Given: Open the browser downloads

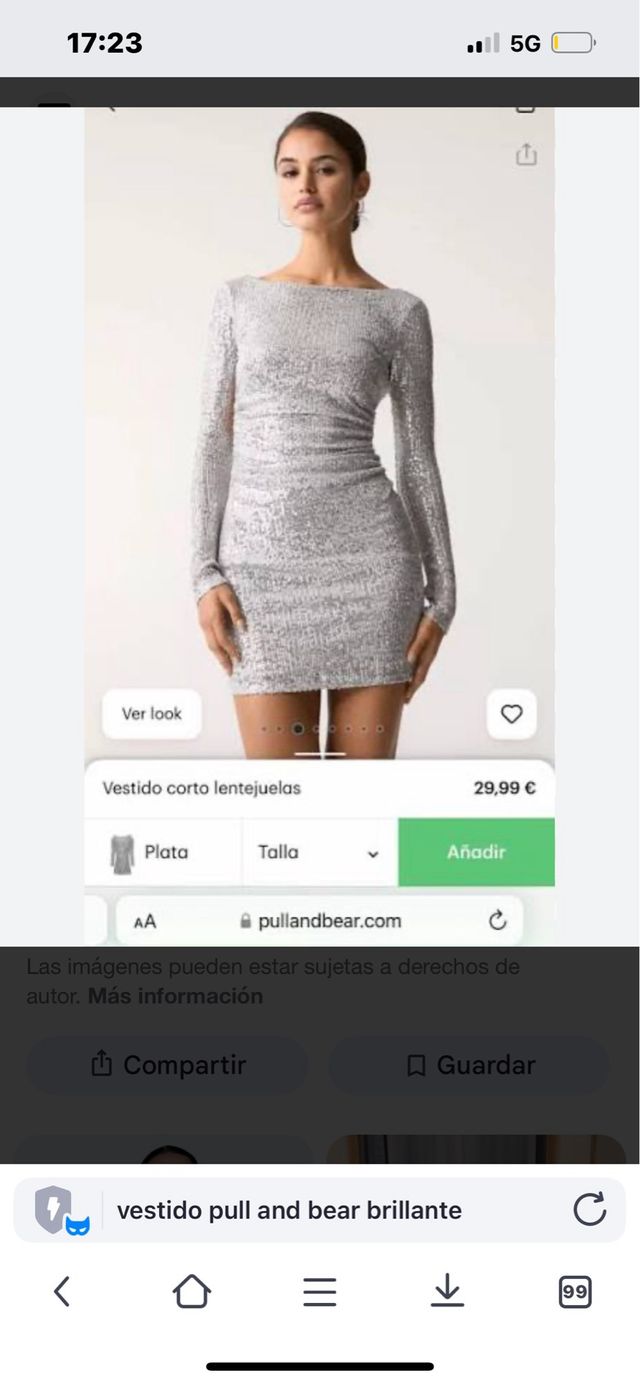Looking at the screenshot, I should pyautogui.click(x=447, y=1292).
